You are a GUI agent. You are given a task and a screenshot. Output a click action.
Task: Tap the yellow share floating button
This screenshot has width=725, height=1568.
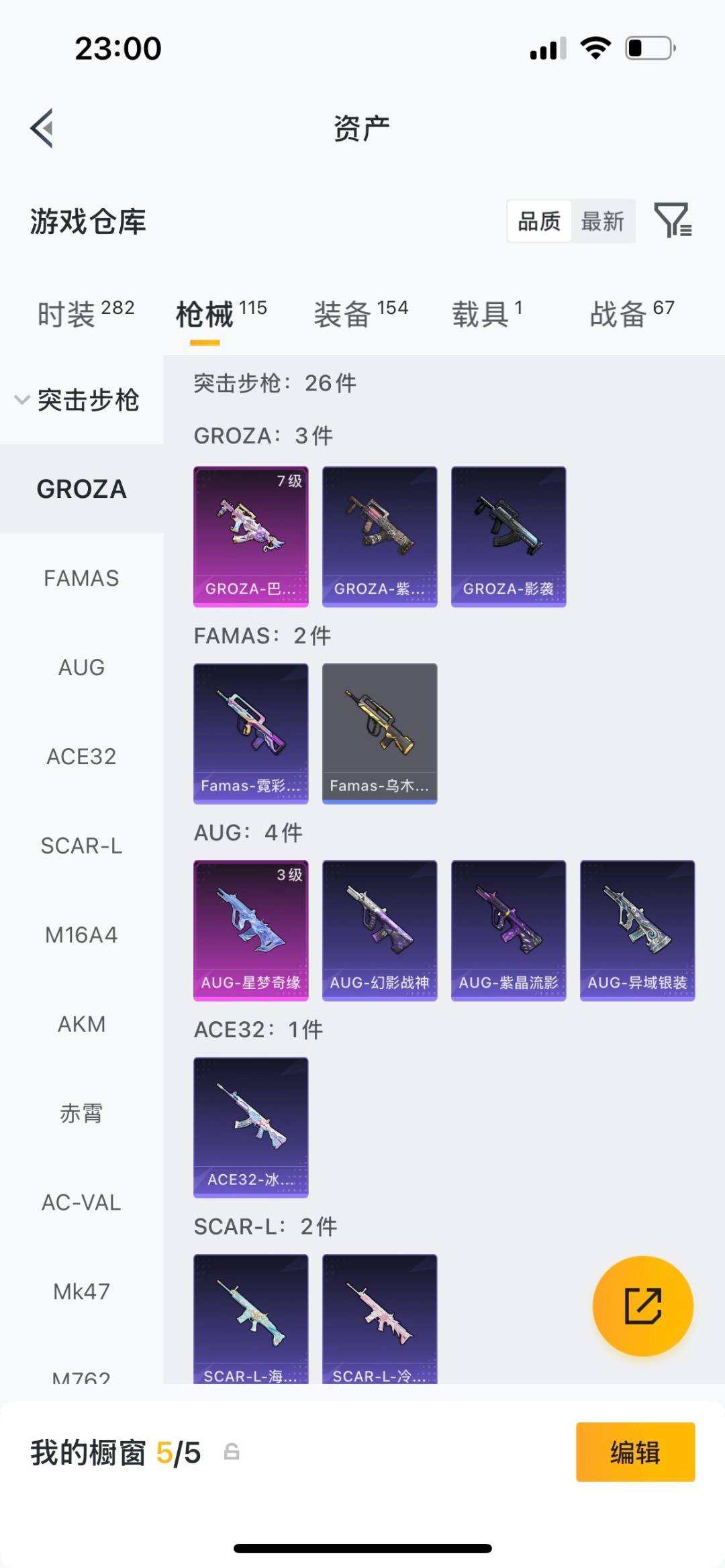click(643, 1306)
